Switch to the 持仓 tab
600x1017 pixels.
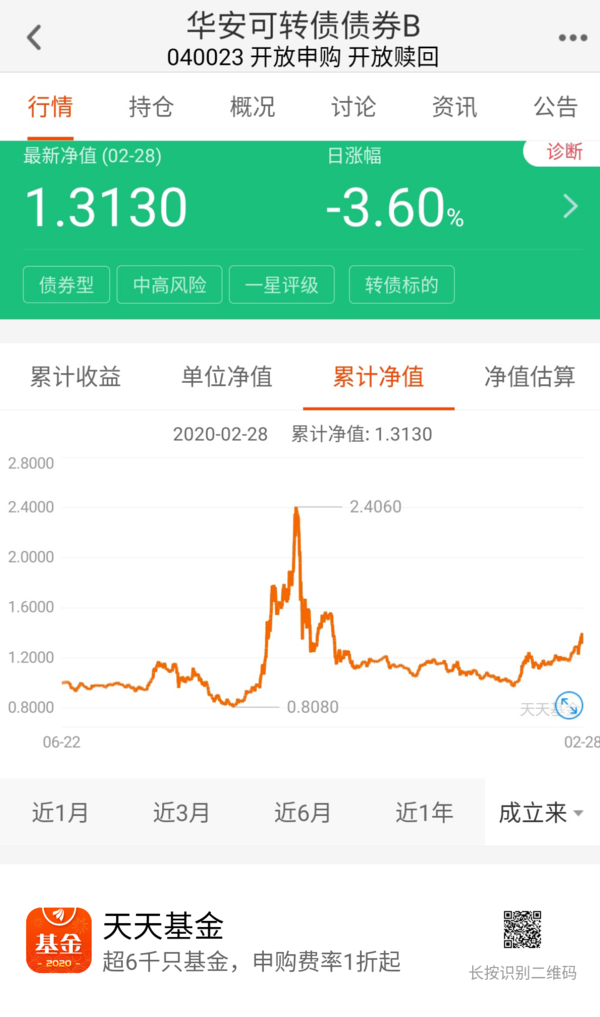pyautogui.click(x=150, y=107)
